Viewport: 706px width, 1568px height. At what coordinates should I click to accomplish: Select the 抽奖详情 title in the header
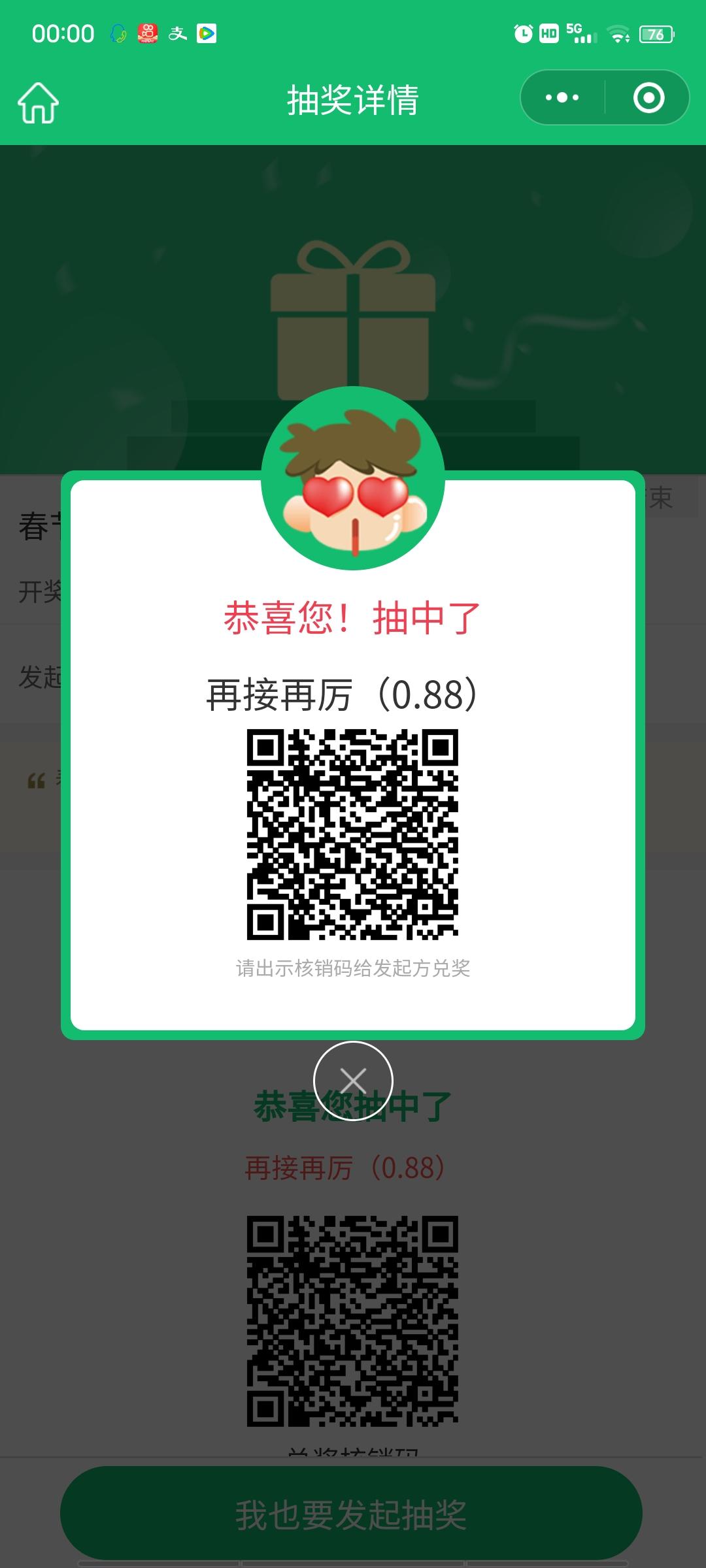[x=353, y=101]
